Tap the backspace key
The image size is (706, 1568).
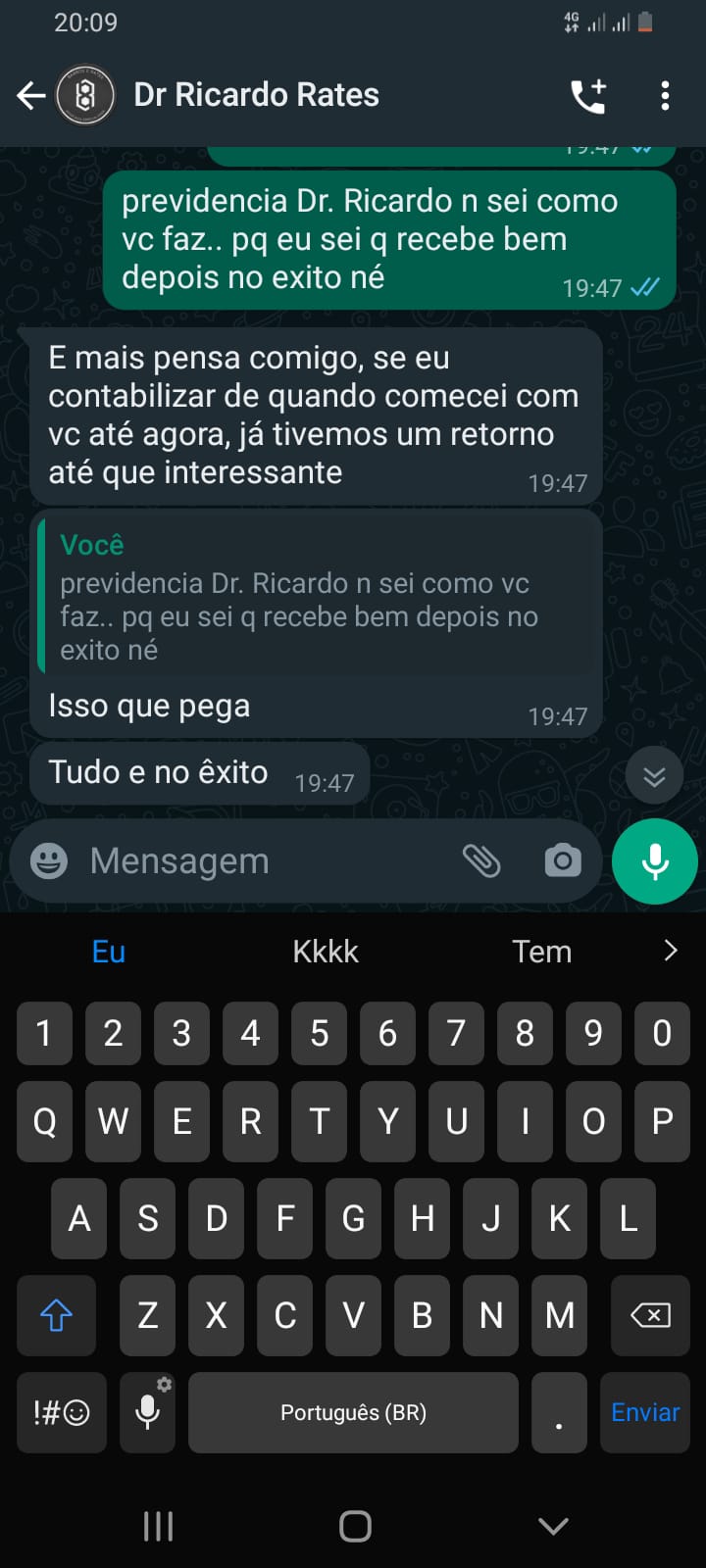pyautogui.click(x=650, y=1315)
